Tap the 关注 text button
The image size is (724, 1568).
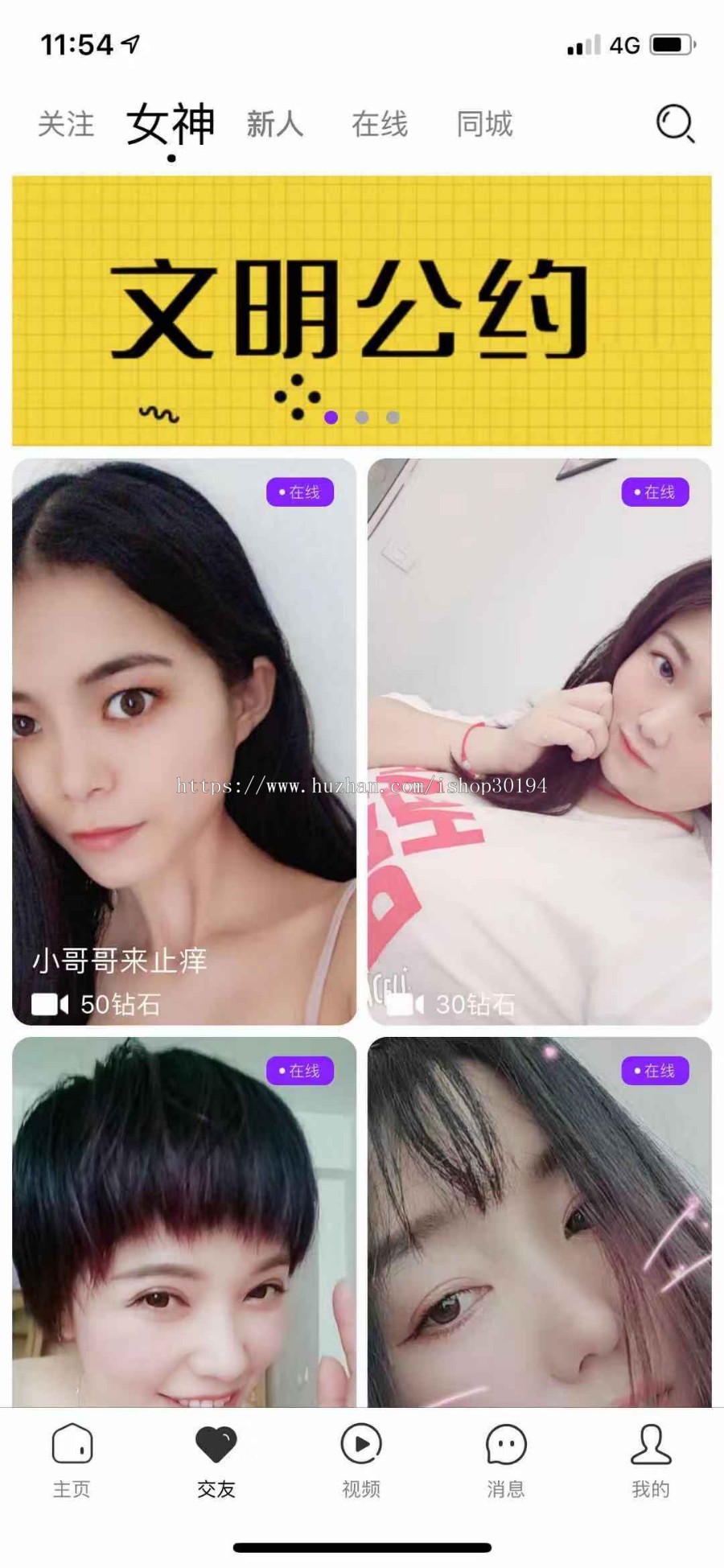point(68,122)
